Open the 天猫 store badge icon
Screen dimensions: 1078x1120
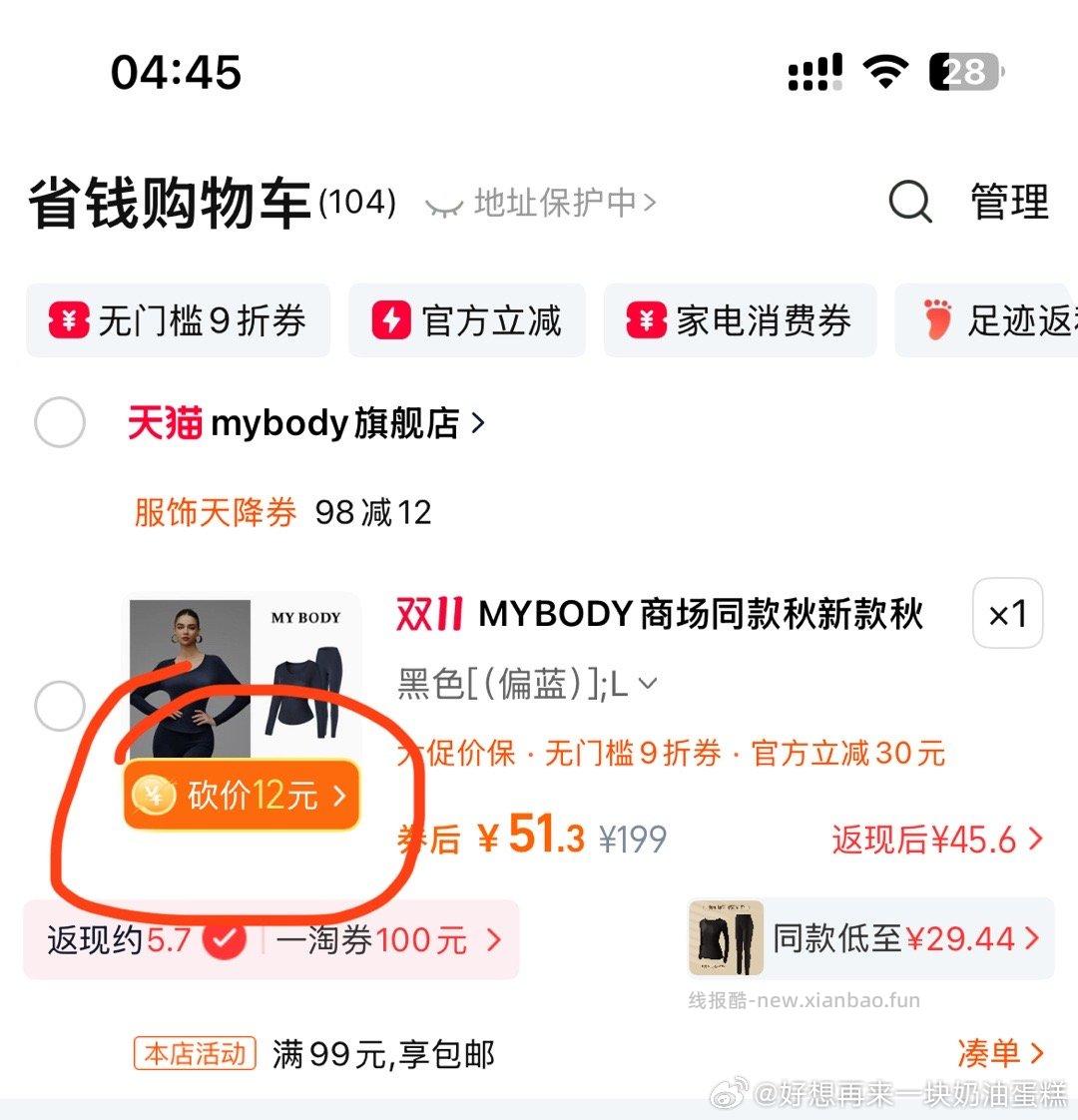163,422
